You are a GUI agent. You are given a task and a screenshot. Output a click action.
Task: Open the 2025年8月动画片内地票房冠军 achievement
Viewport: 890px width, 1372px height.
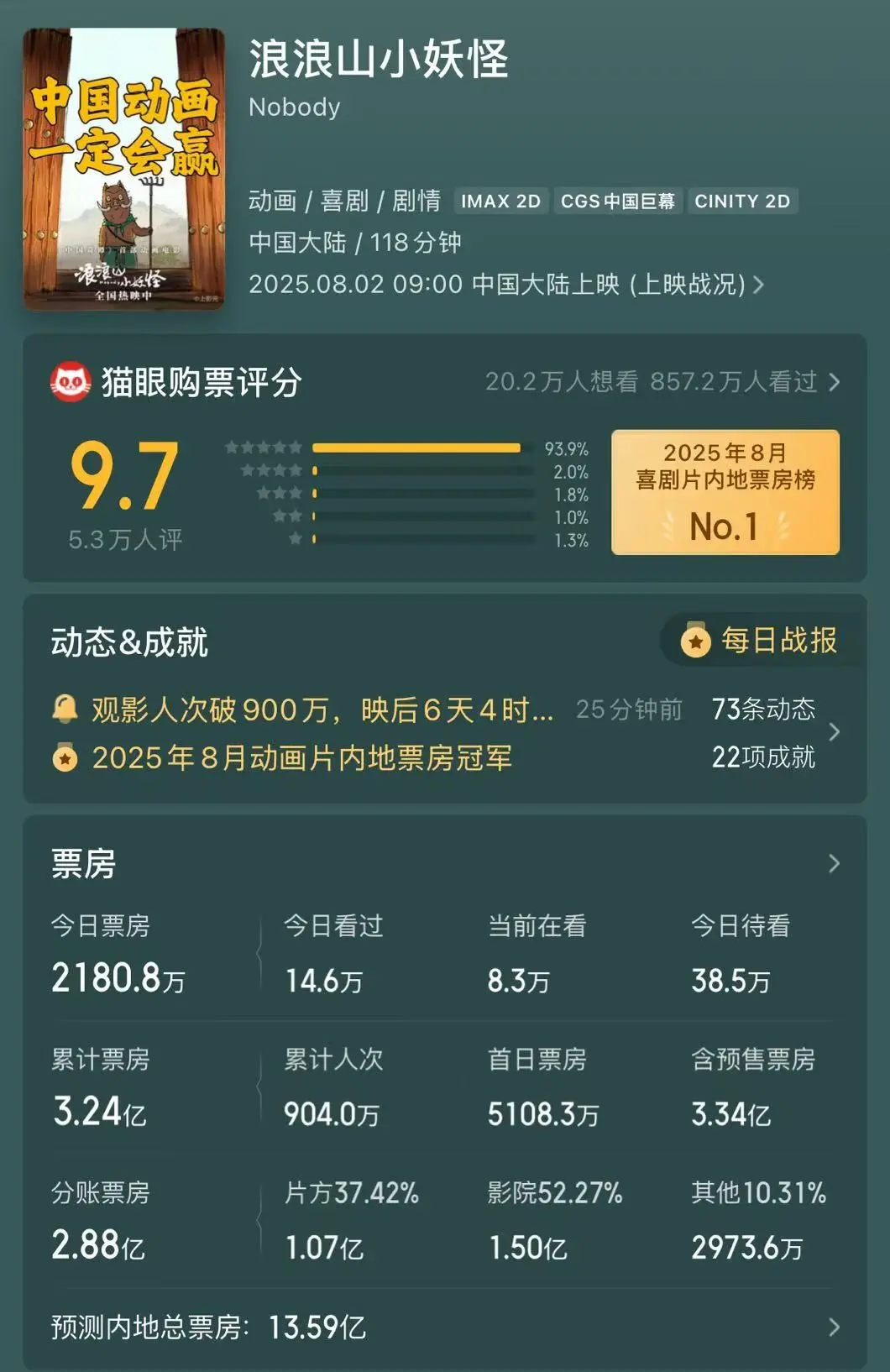point(301,758)
